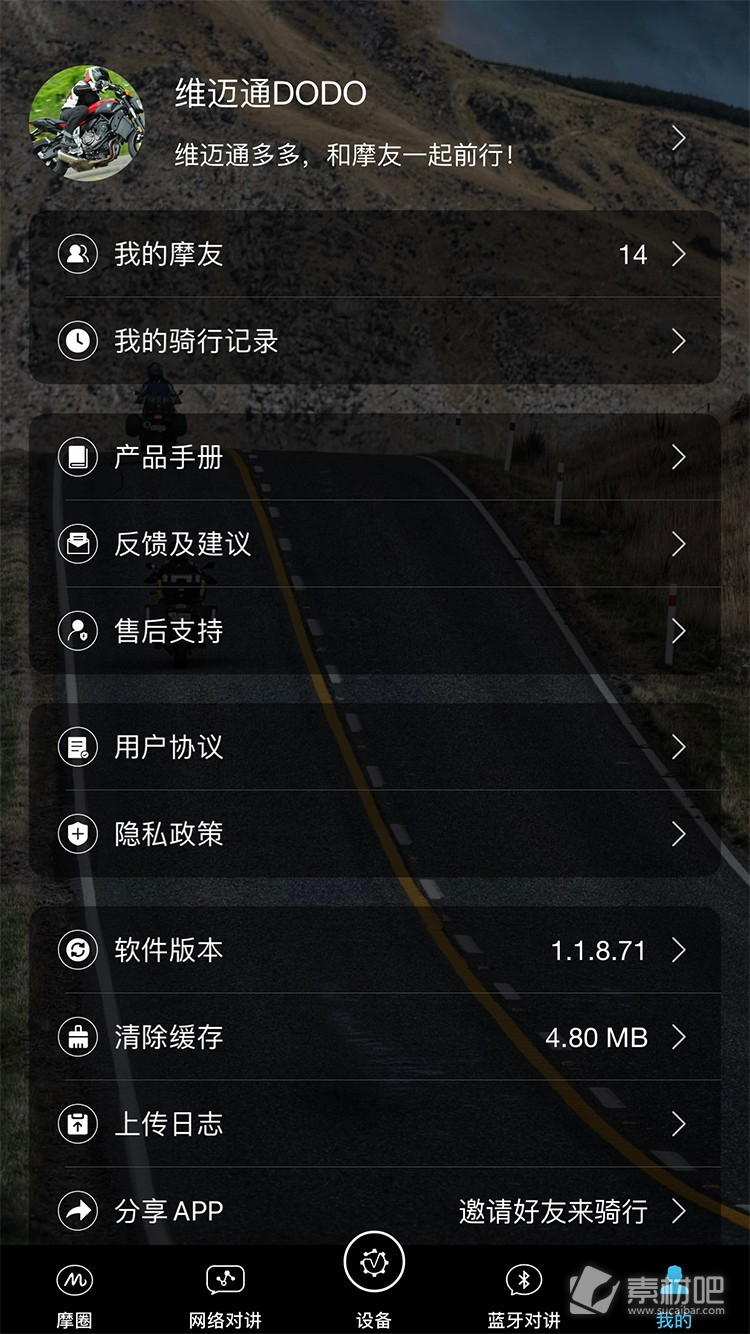Switch to the 蓝牙对讲 tab
This screenshot has height=1334, width=750.
click(524, 1293)
